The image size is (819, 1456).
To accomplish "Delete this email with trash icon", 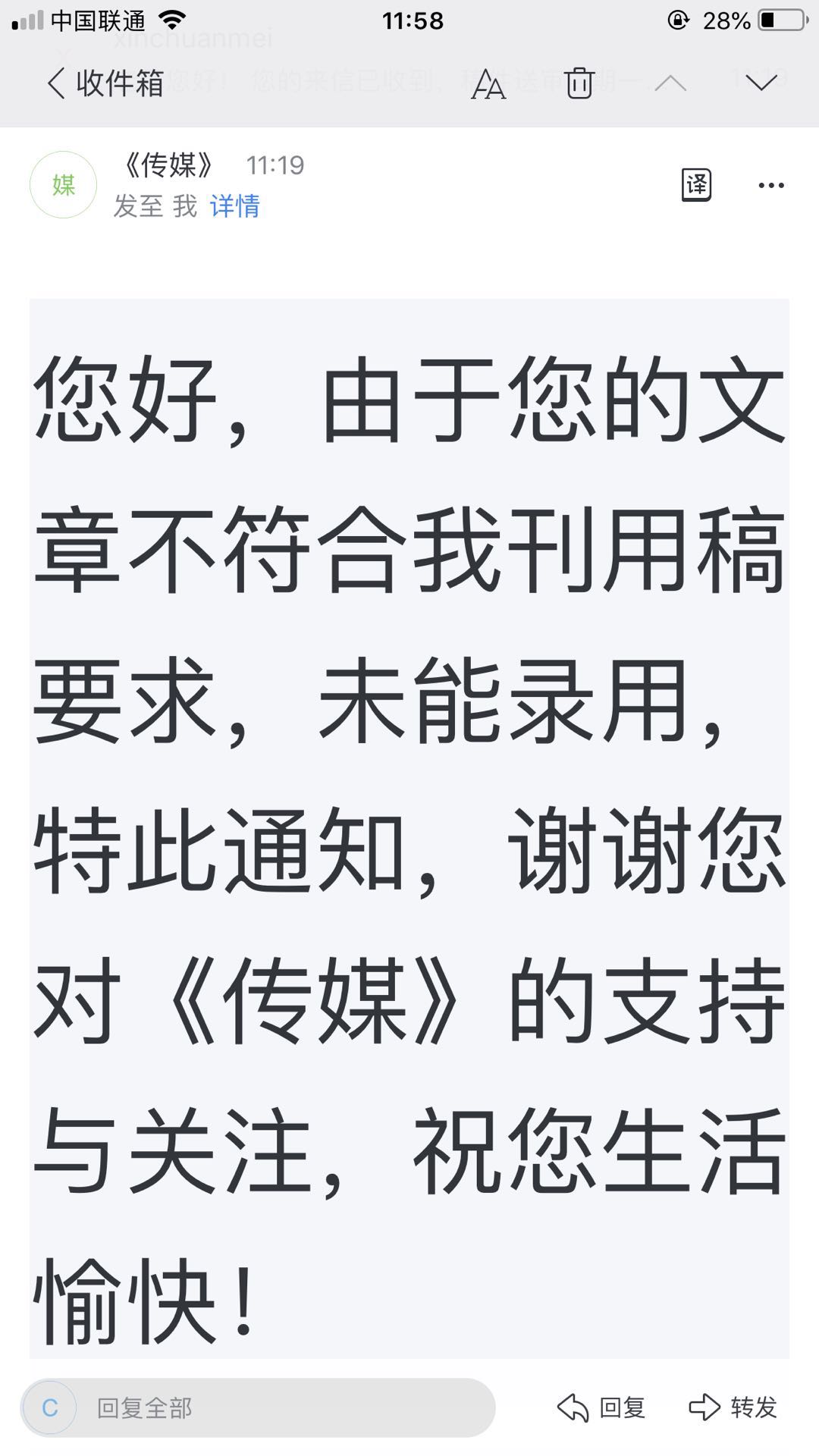I will (x=579, y=83).
